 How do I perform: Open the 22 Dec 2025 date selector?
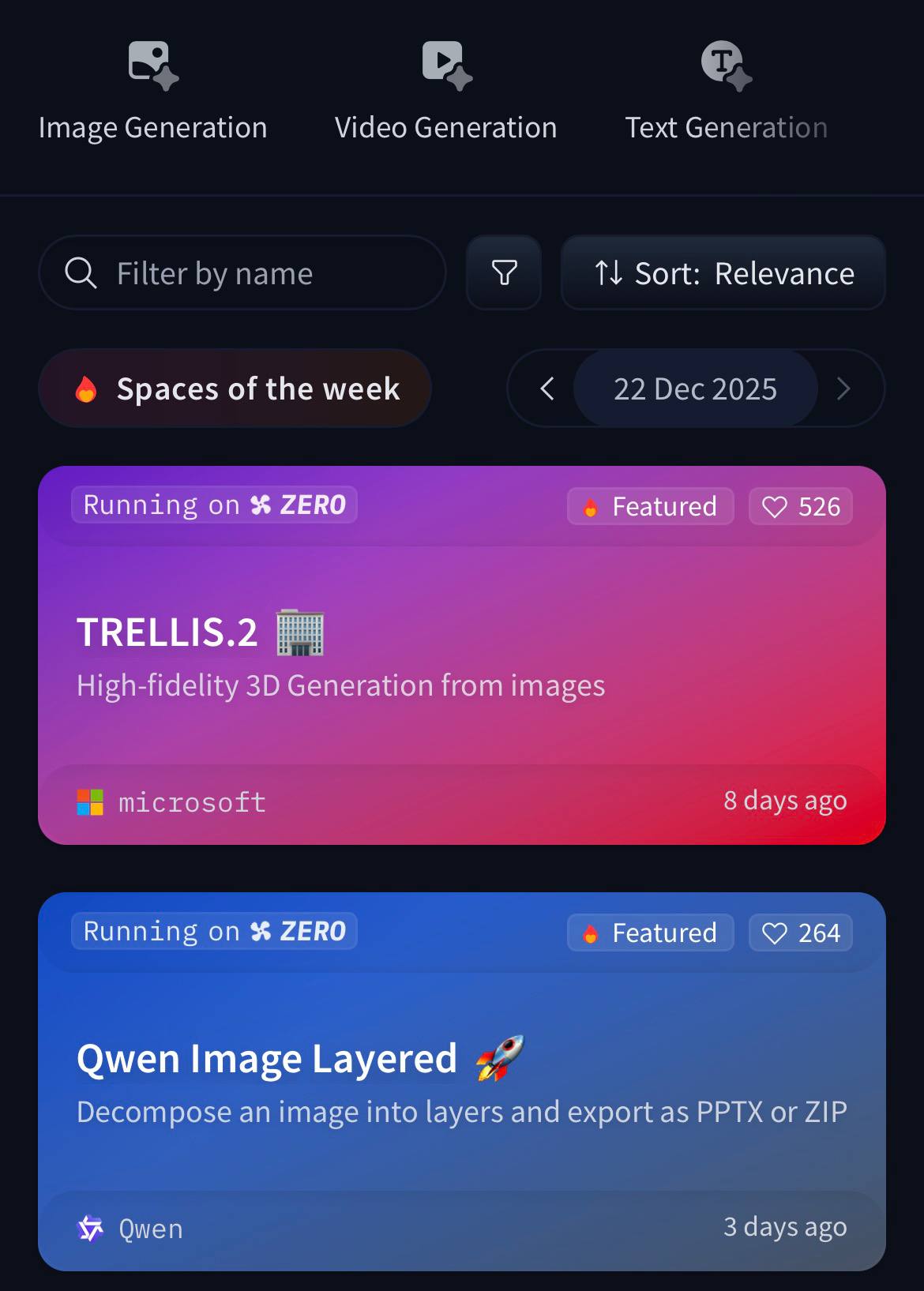tap(695, 388)
